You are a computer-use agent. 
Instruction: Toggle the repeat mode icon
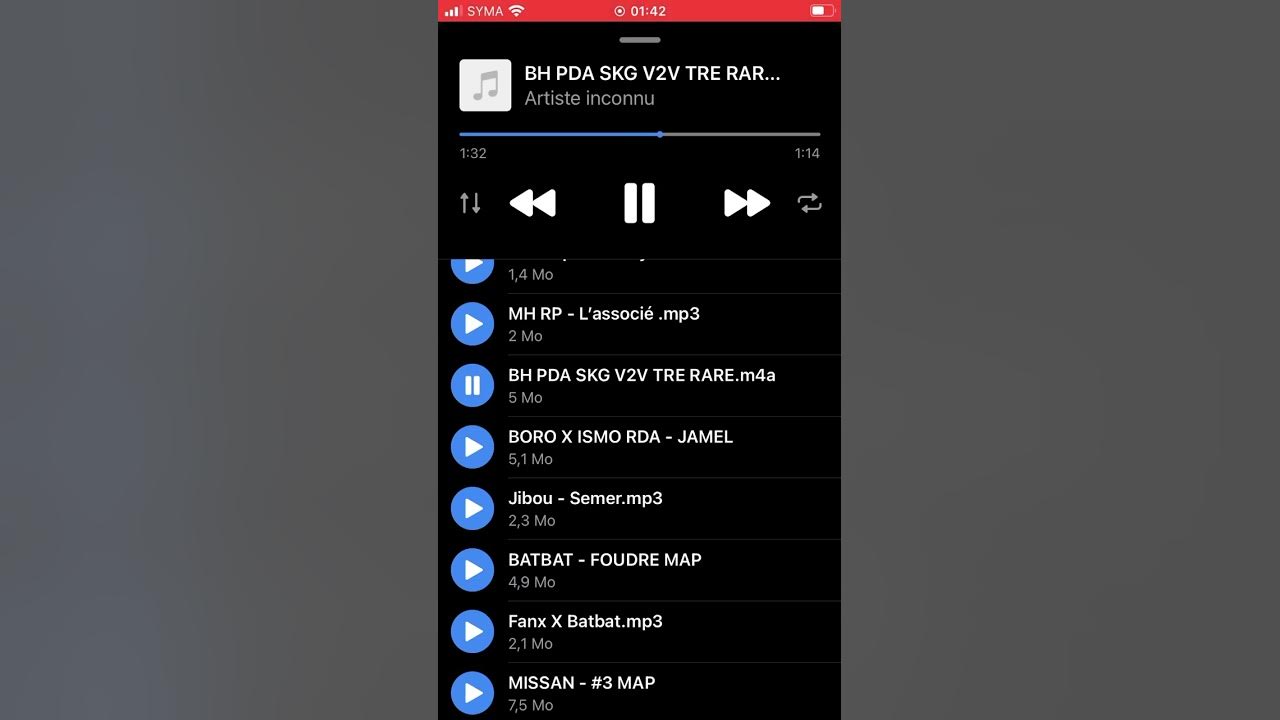click(809, 203)
